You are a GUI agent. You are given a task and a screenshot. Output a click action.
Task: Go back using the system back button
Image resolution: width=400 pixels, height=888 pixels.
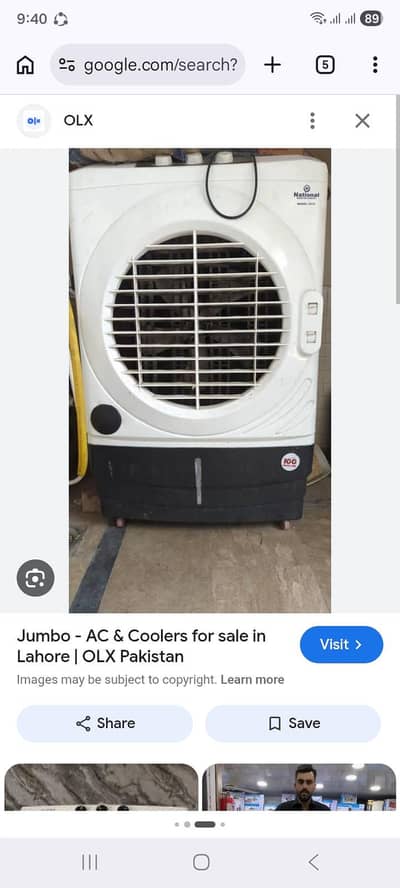(x=314, y=862)
